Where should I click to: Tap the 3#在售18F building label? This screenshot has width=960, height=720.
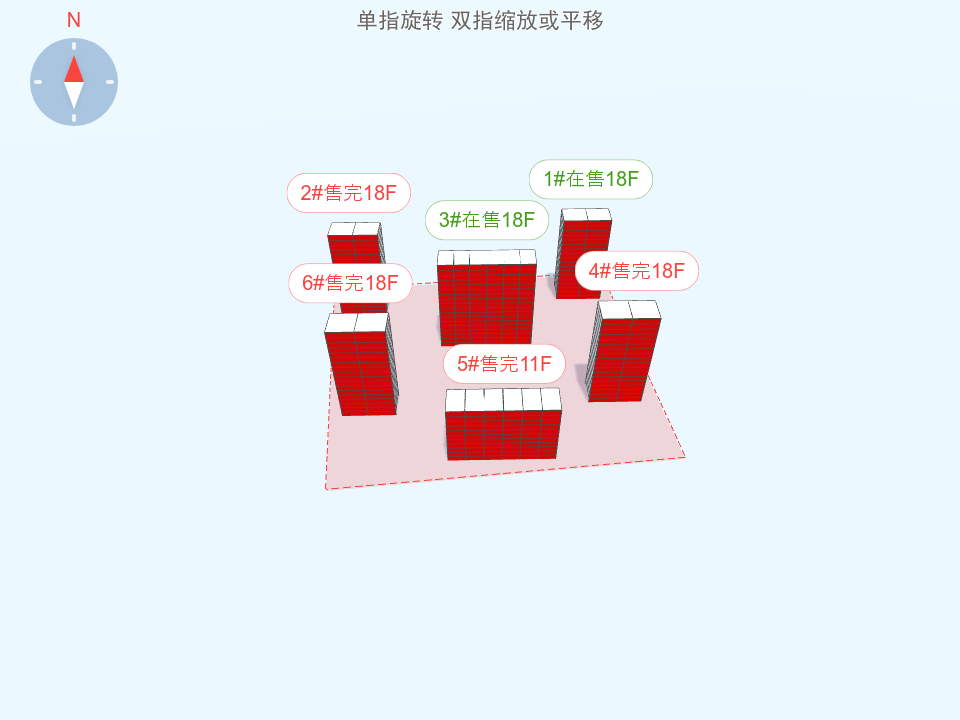click(487, 220)
